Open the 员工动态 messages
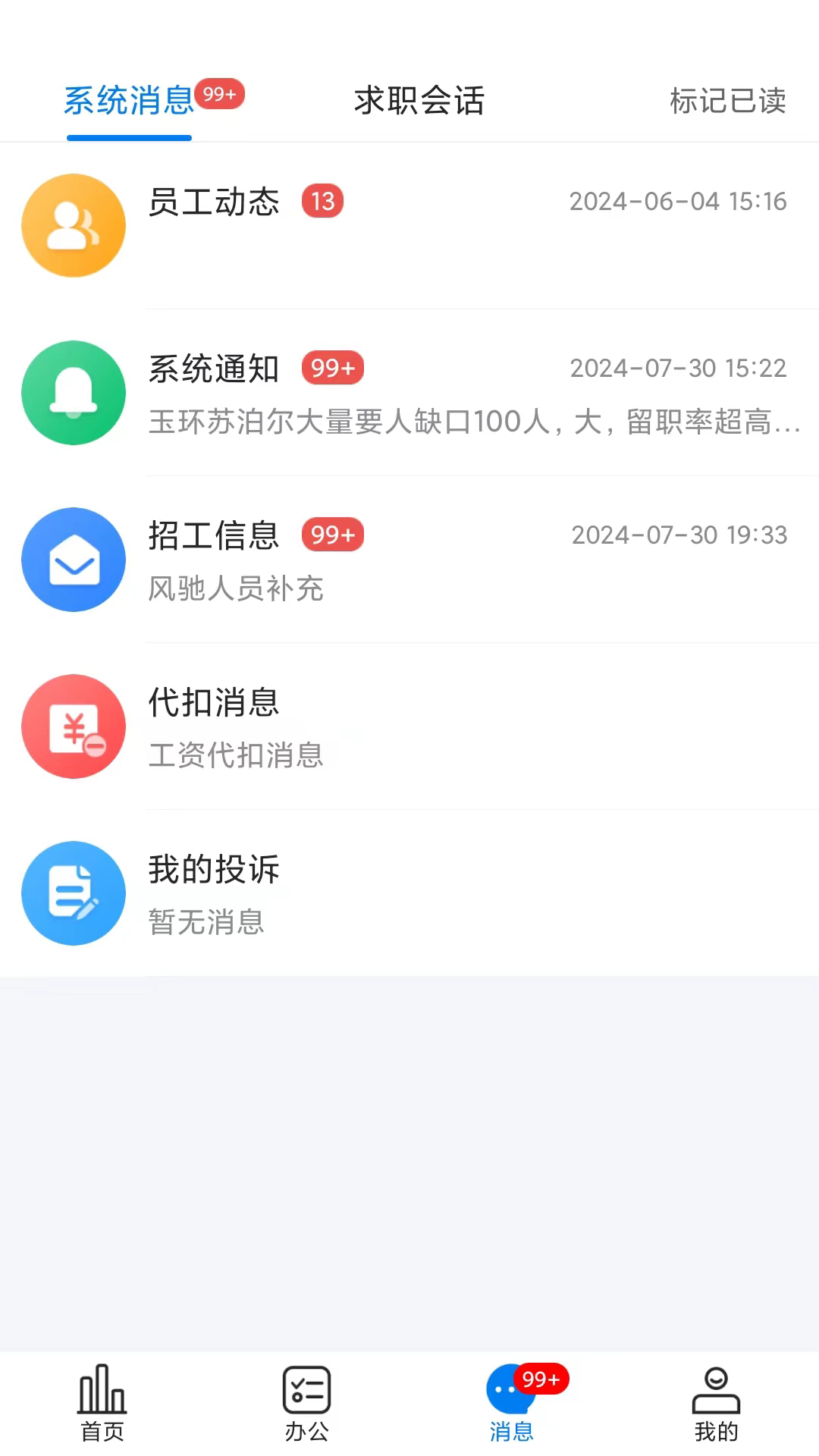The width and height of the screenshot is (819, 1456). point(409,225)
